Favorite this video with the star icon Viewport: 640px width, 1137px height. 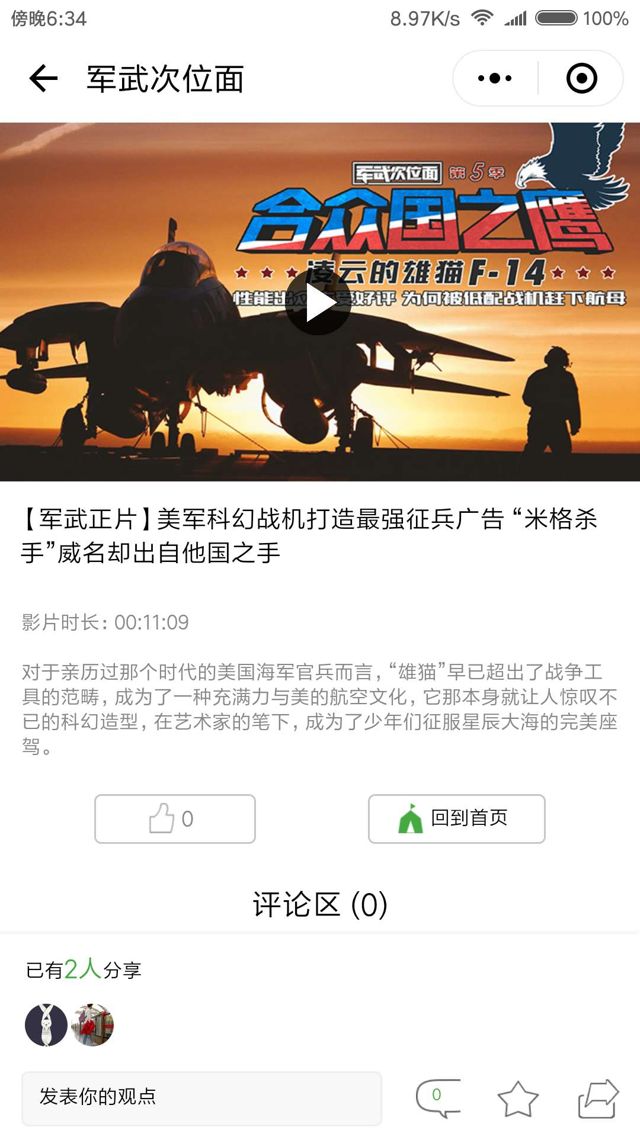(518, 1099)
